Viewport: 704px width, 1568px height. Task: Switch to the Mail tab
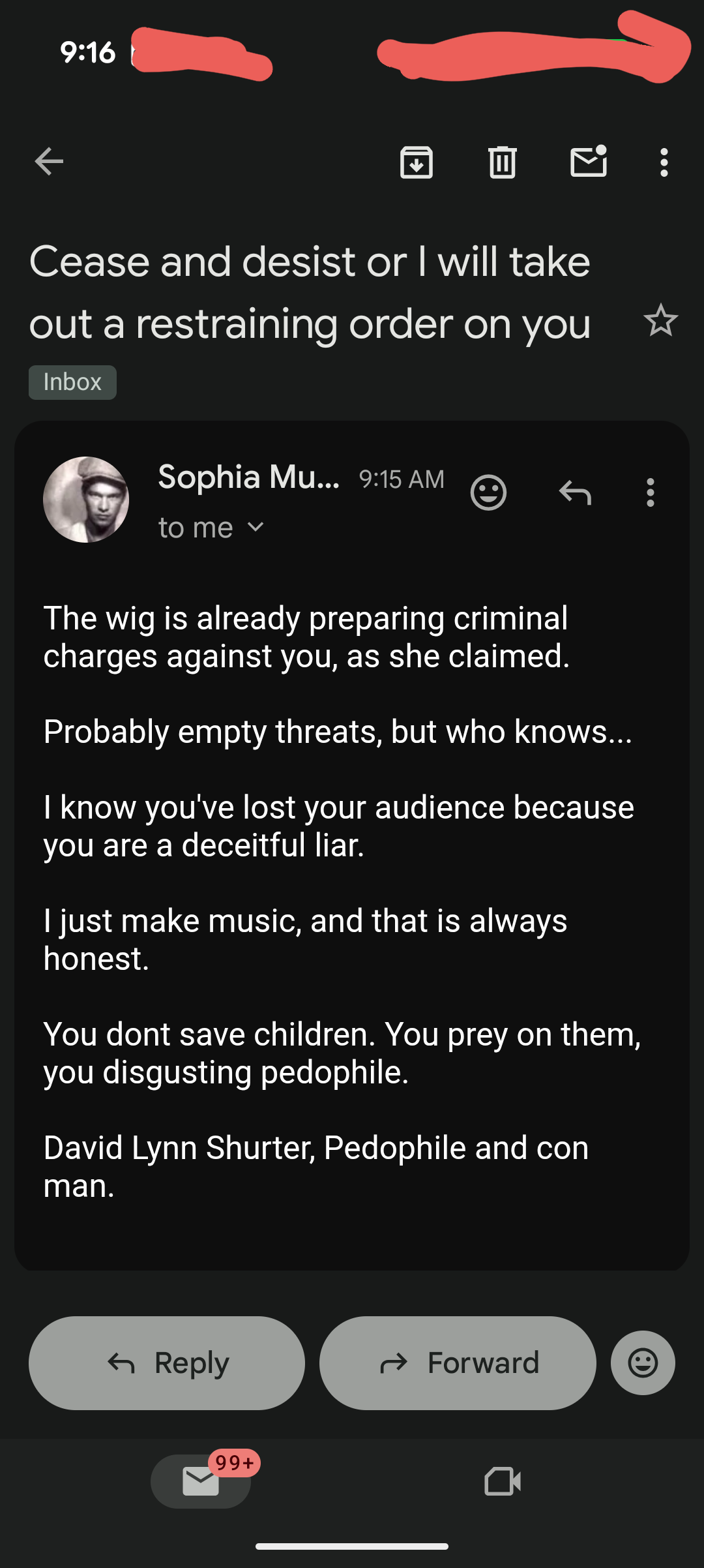pos(201,1481)
